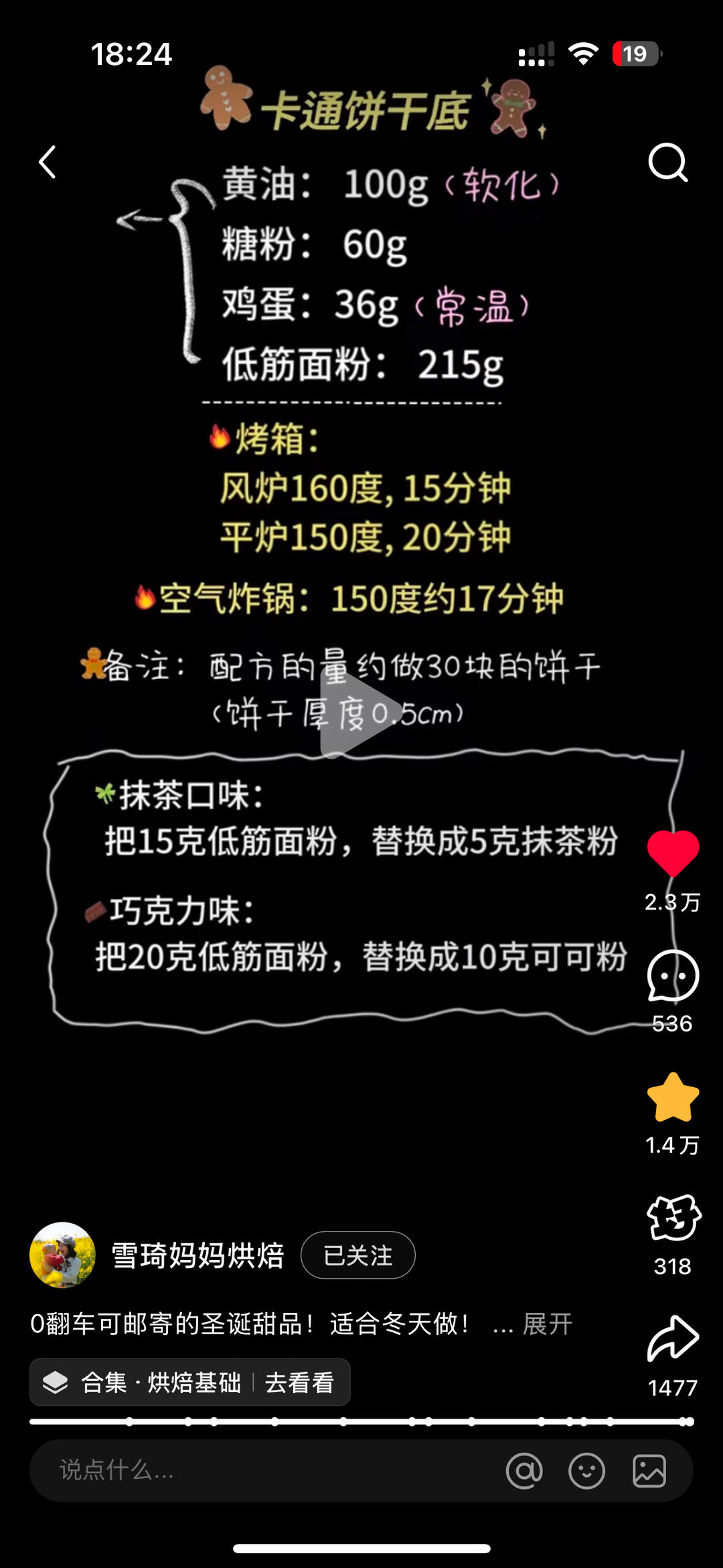Screen dimensions: 723x1568
Task: Tap the username 雪琦妈妈烘焙
Action: click(197, 1255)
